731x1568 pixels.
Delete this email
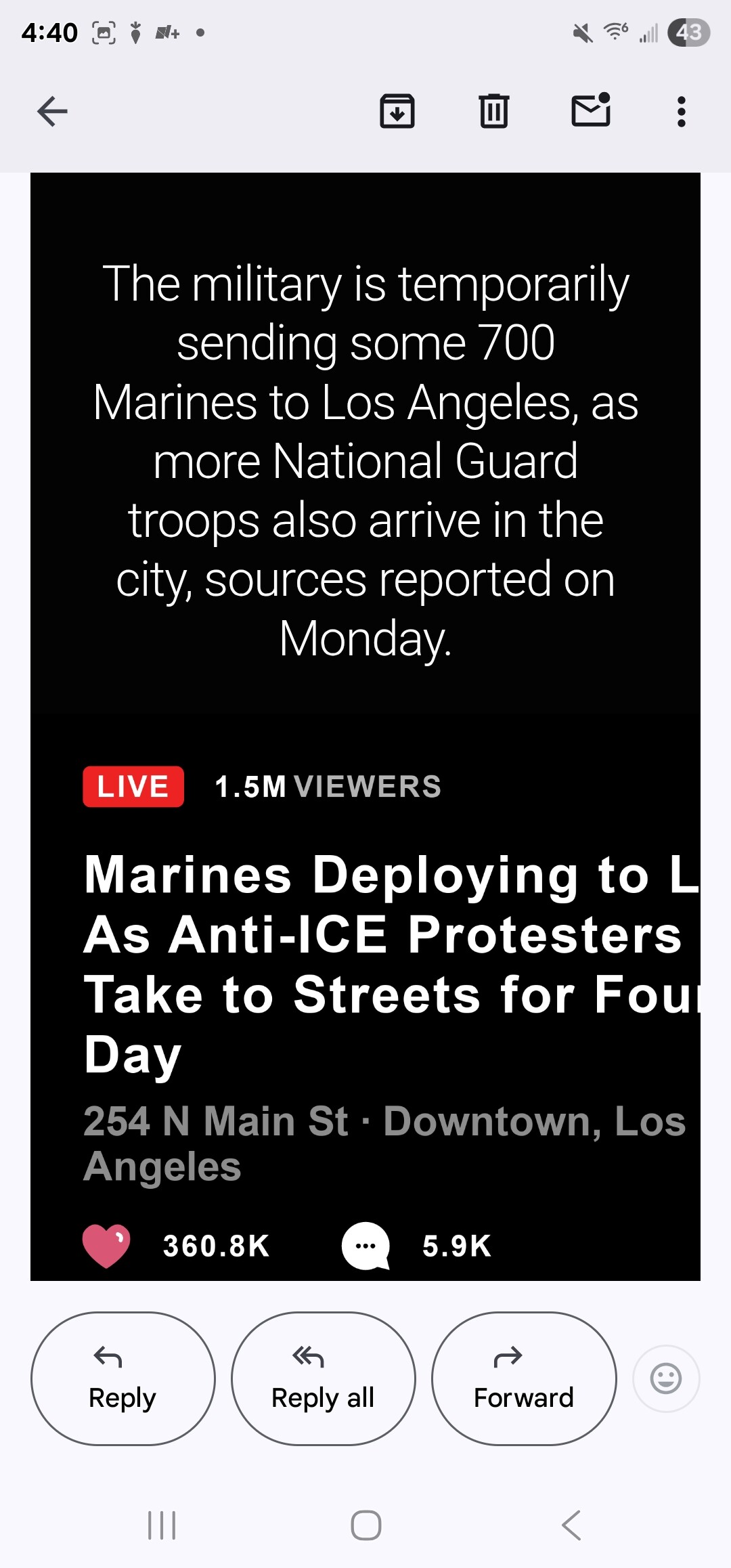click(494, 112)
